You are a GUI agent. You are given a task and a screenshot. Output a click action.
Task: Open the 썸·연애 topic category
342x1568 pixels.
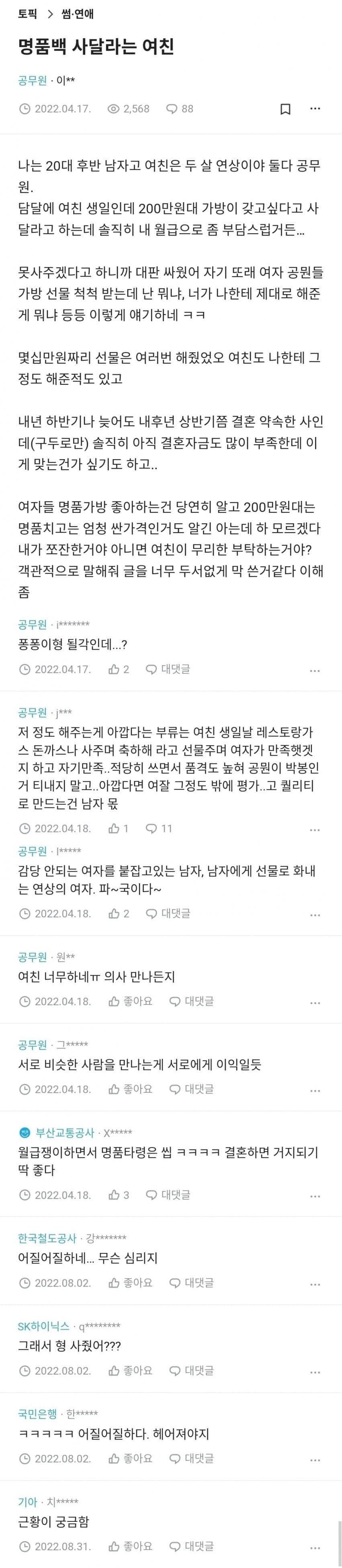78,13
